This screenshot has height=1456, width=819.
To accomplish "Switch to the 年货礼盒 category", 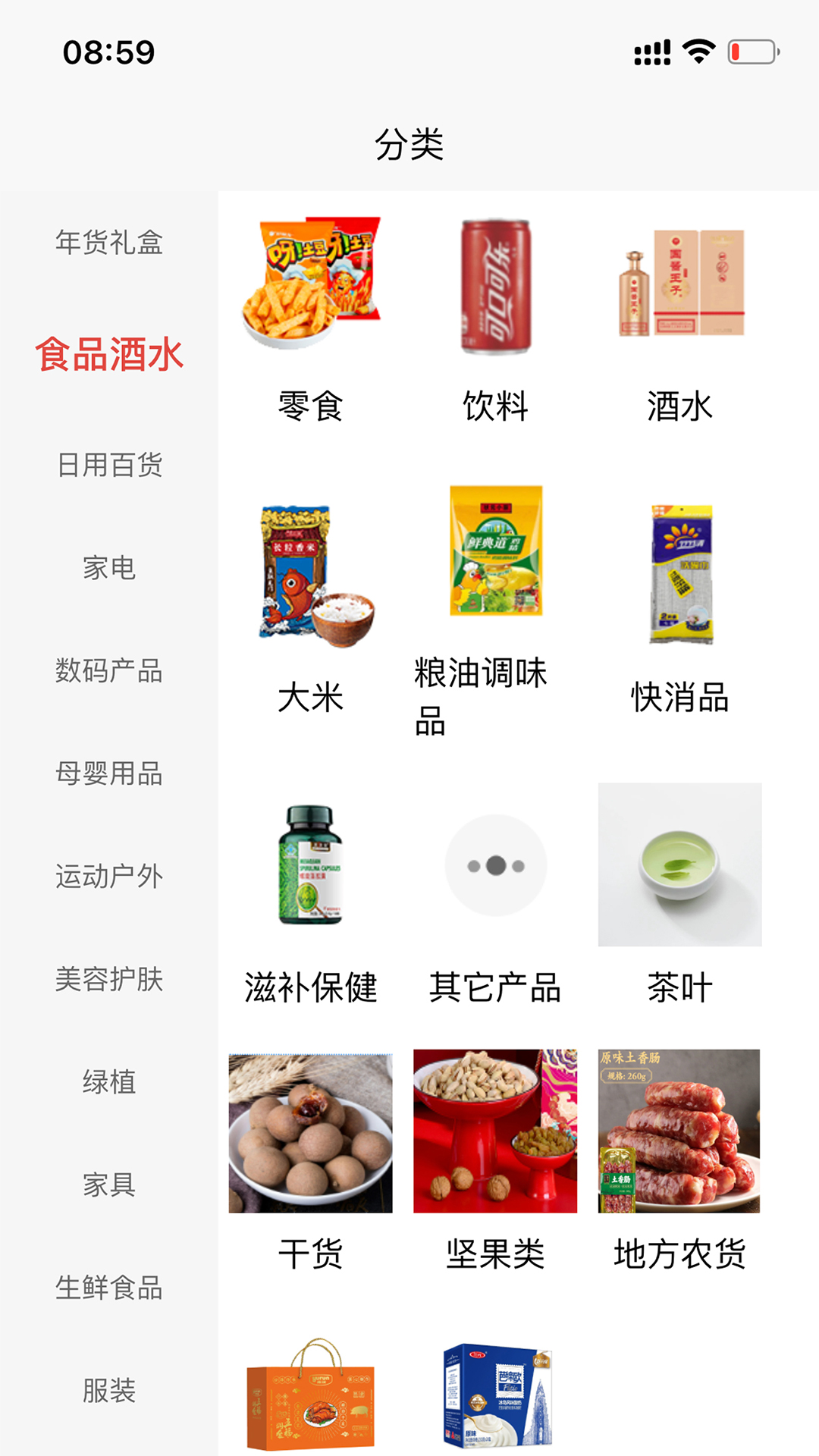I will [109, 243].
